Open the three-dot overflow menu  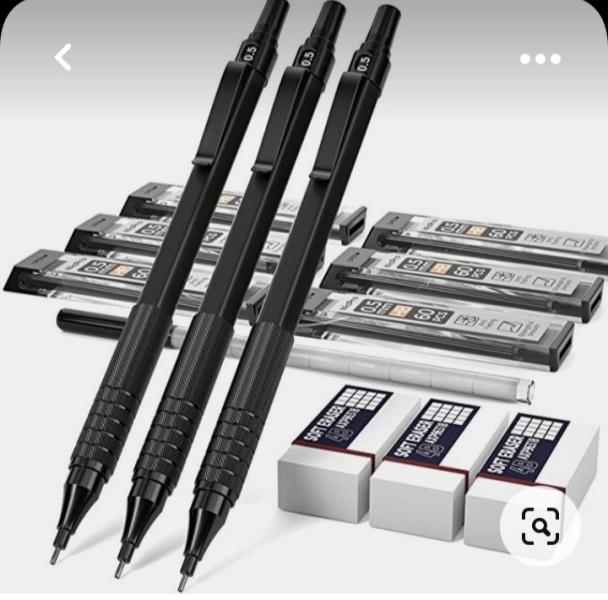pyautogui.click(x=540, y=59)
